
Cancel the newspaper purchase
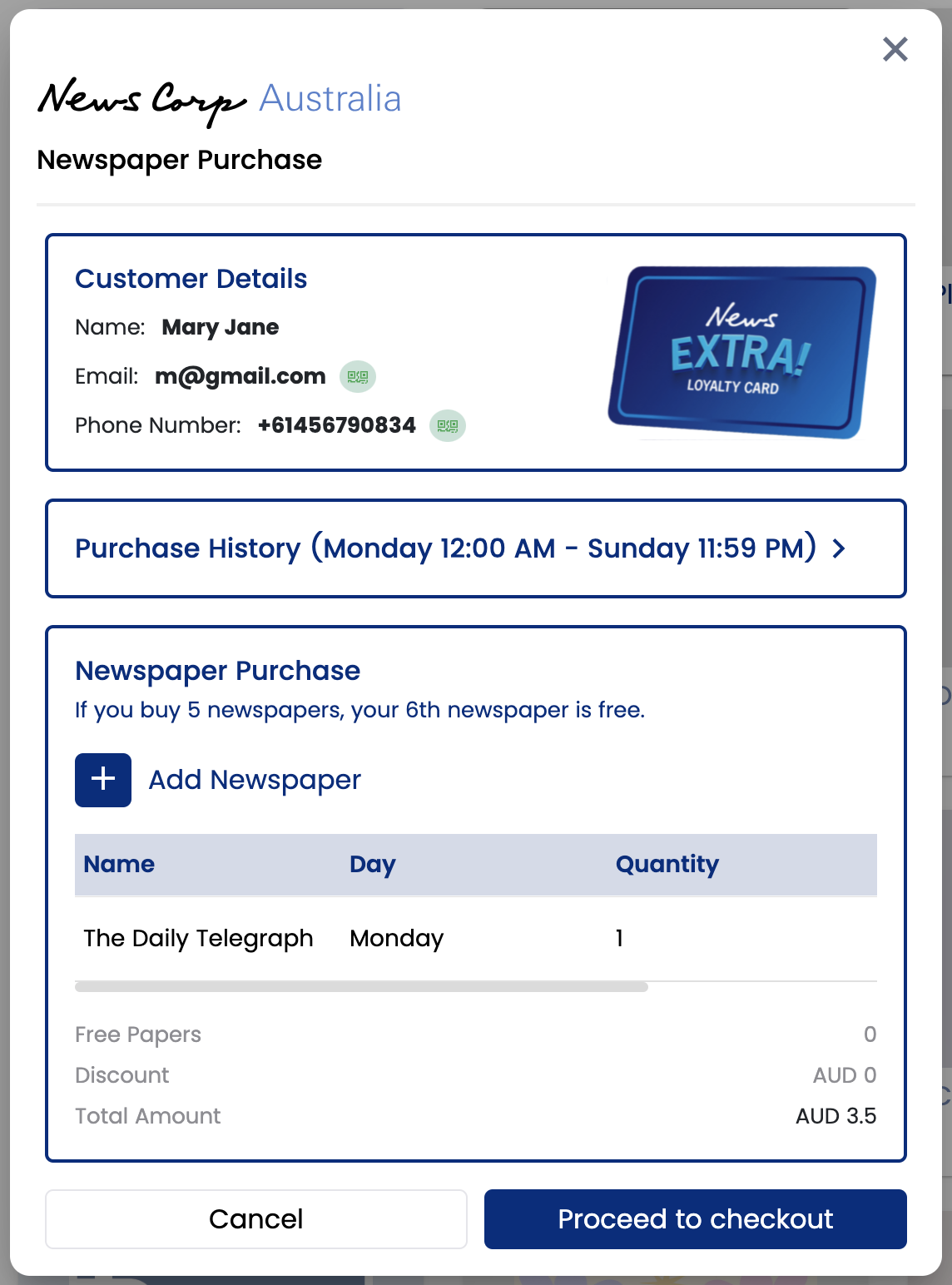256,1219
